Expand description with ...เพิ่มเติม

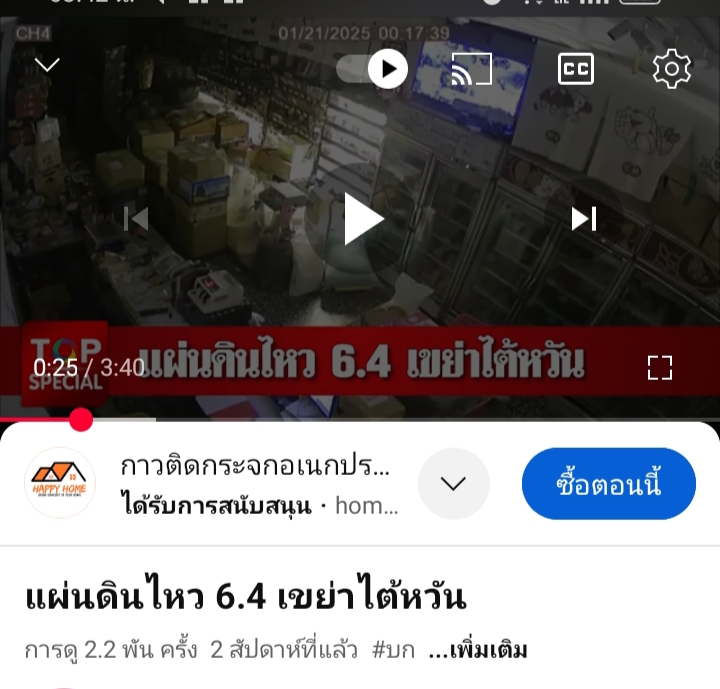coord(477,650)
